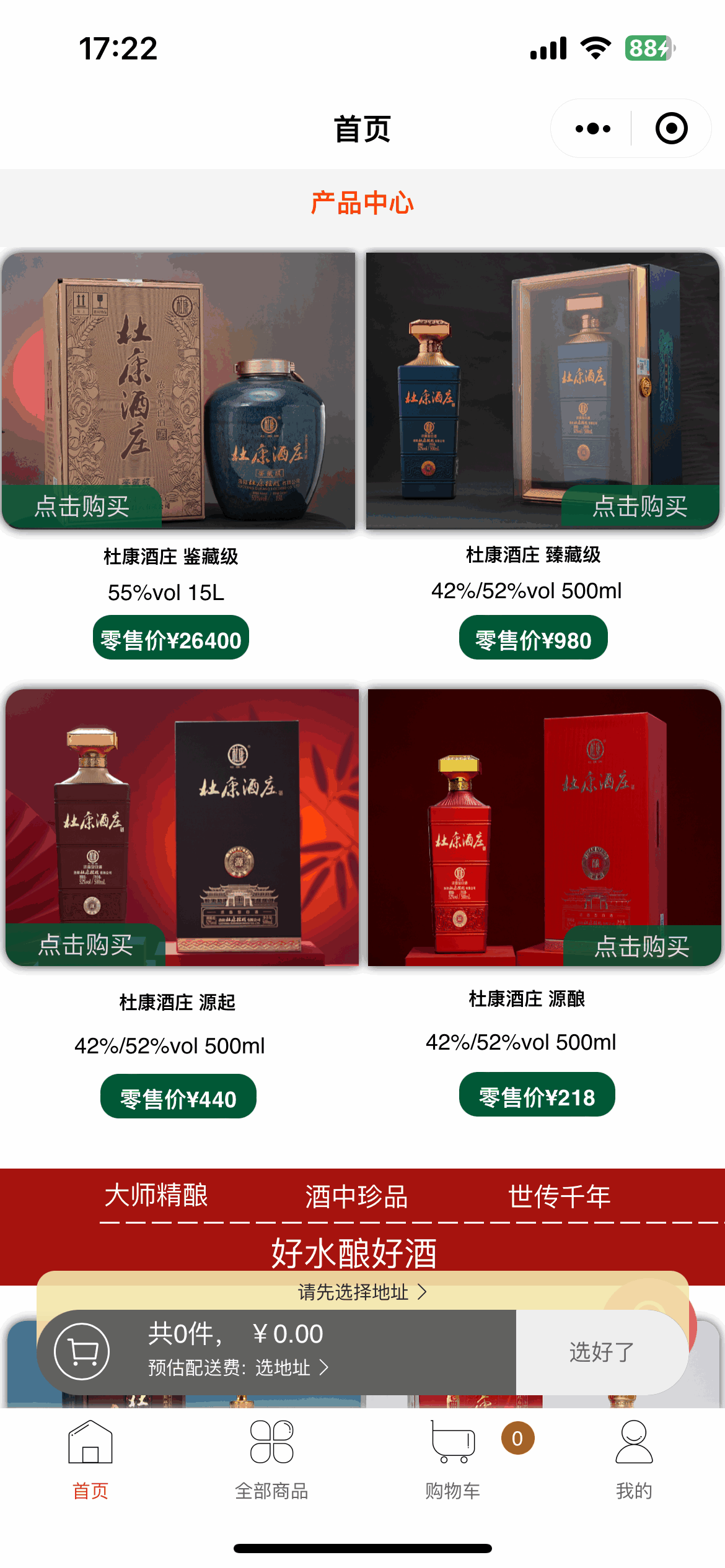Tap the 零售价¥218 button

click(537, 1095)
